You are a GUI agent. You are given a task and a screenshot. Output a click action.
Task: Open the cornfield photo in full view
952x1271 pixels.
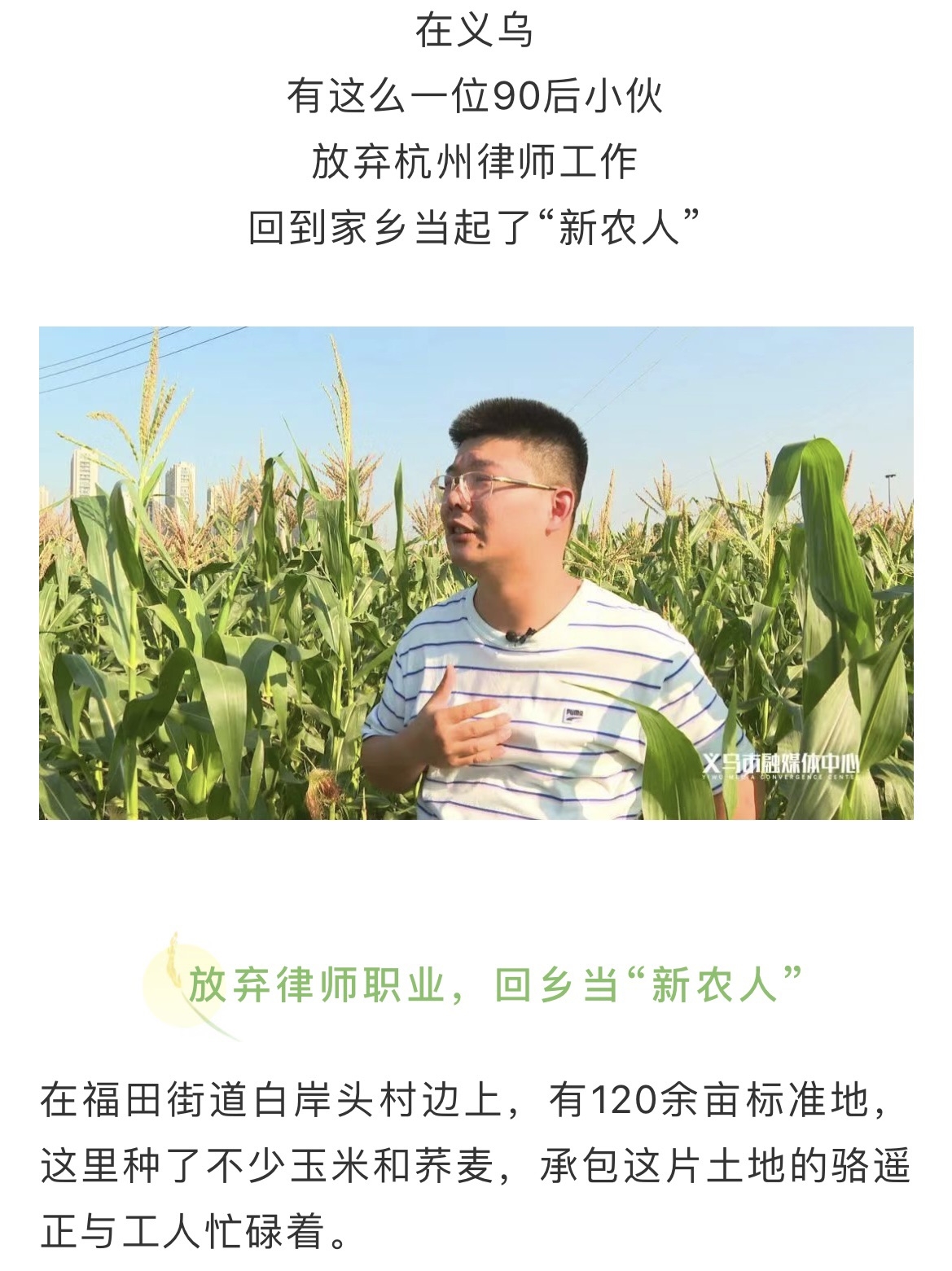pos(476,572)
